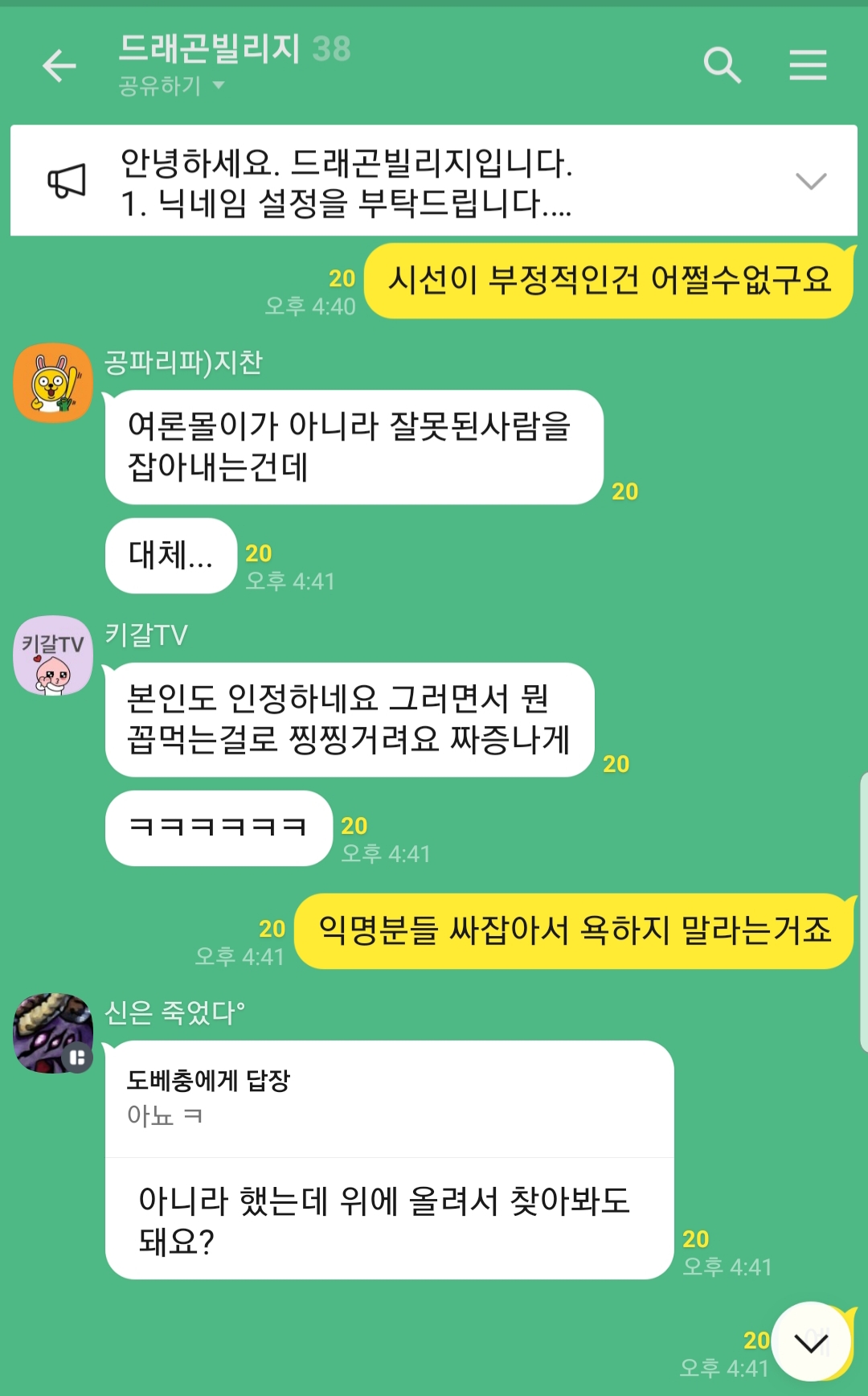
Task: Jump to the latest messages at the bottom
Action: (x=811, y=1341)
